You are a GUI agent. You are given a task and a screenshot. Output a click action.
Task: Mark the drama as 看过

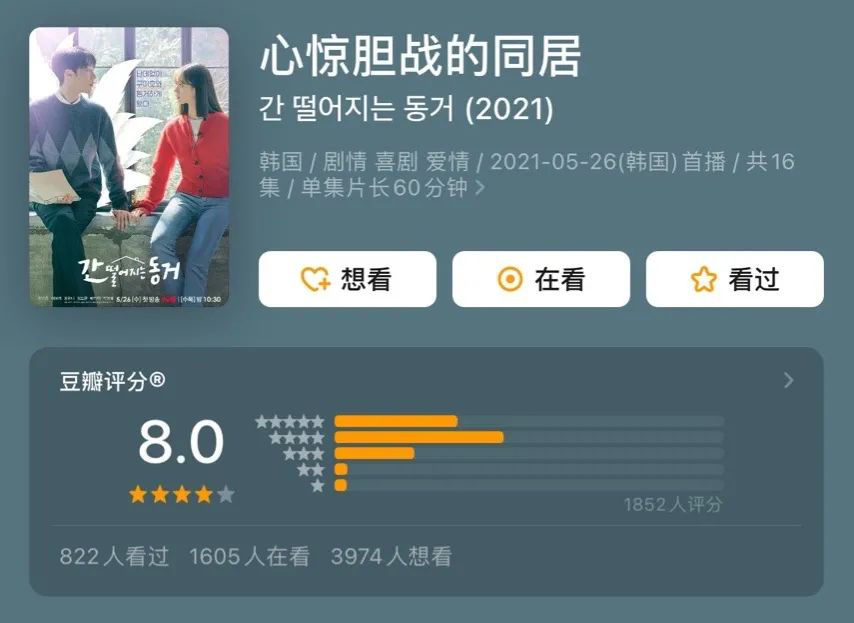coord(734,279)
